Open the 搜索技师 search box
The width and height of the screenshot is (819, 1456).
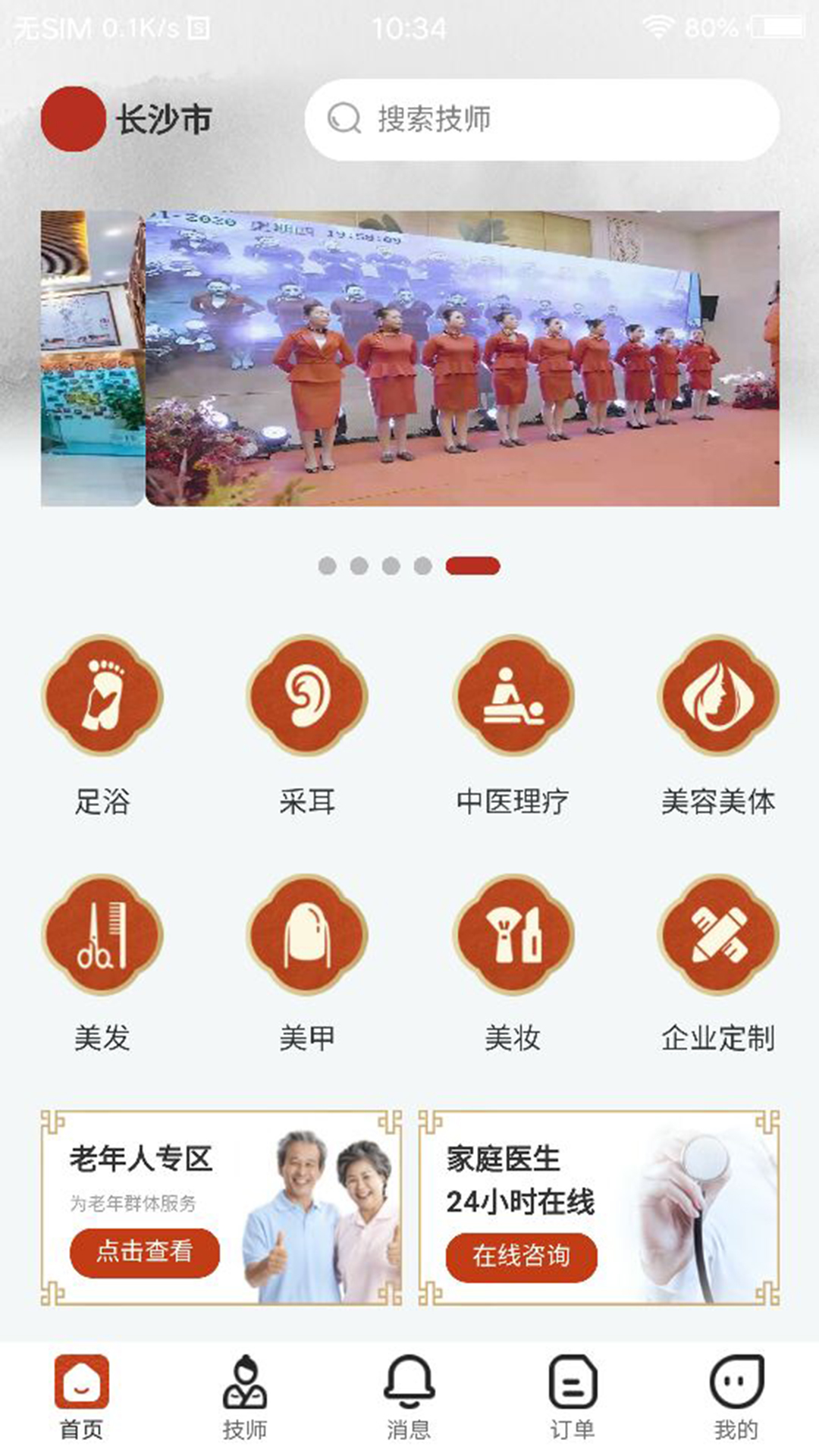[541, 119]
